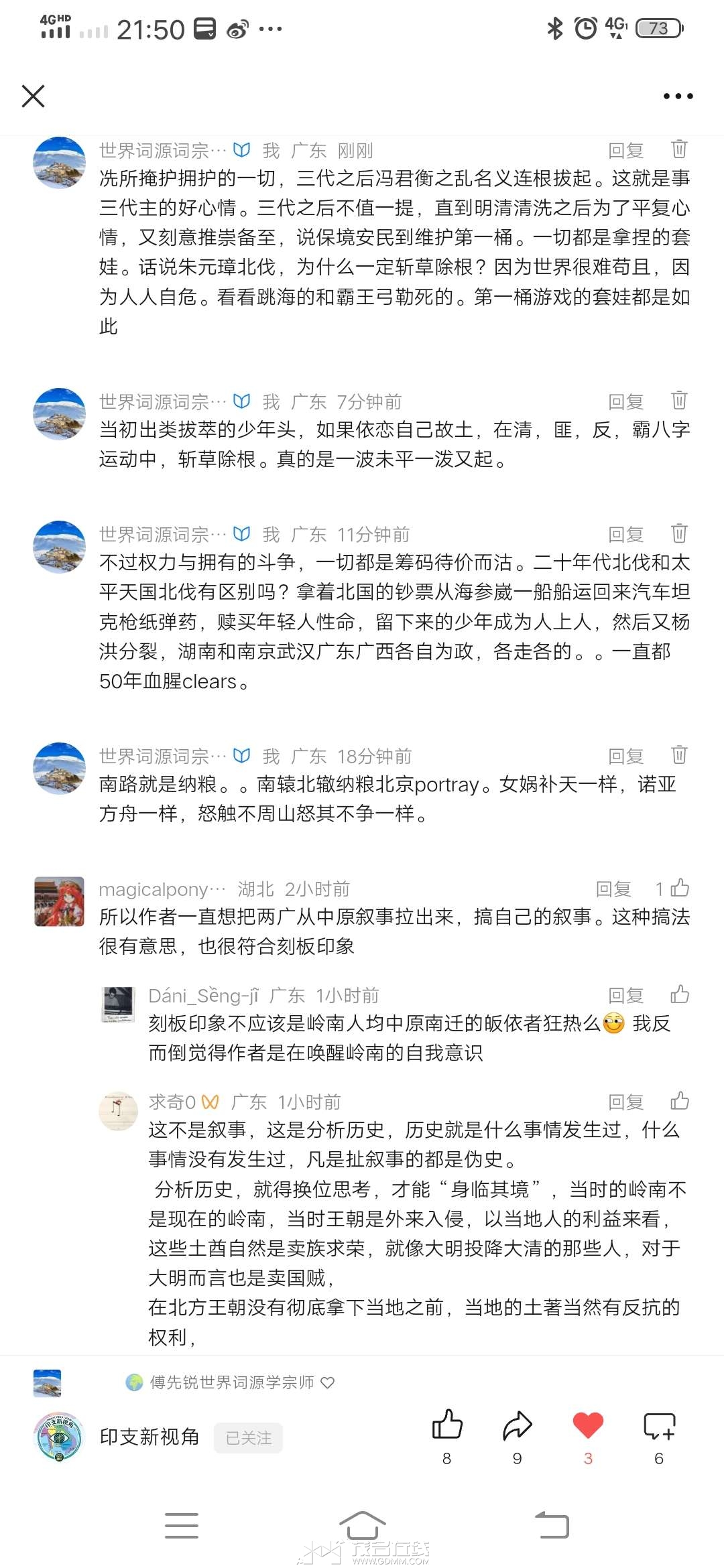Close the comments page with the X
This screenshot has width=724, height=1568.
click(33, 96)
